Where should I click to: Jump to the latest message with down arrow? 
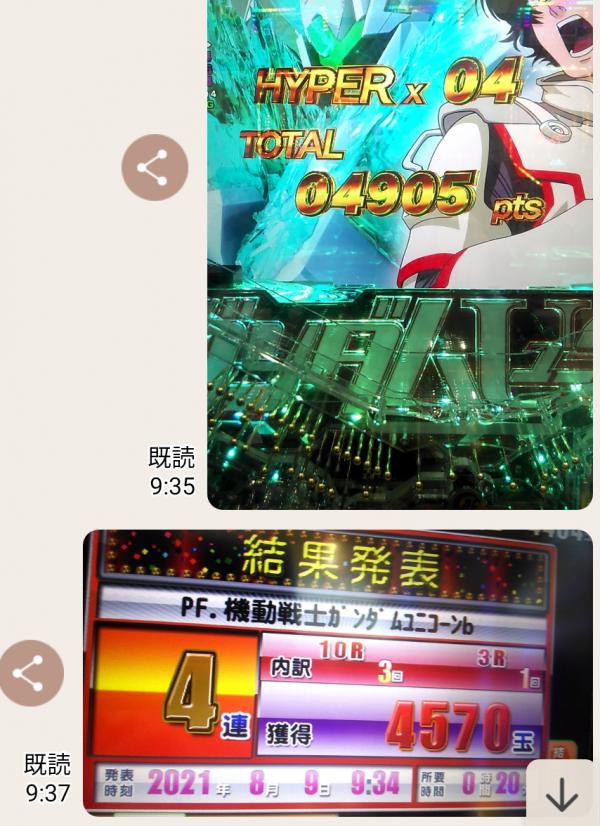point(562,795)
